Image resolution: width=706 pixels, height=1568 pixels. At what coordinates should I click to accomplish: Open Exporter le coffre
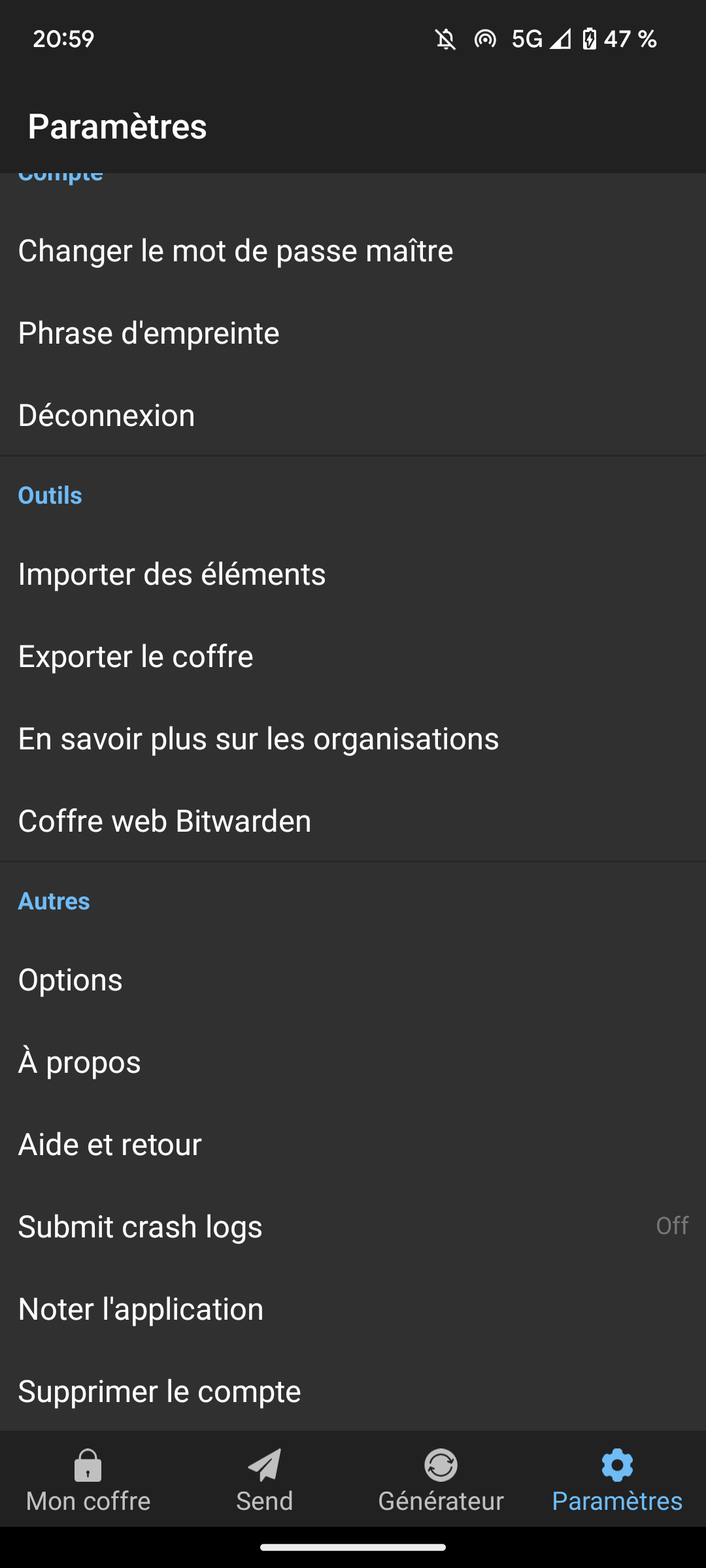click(x=135, y=656)
